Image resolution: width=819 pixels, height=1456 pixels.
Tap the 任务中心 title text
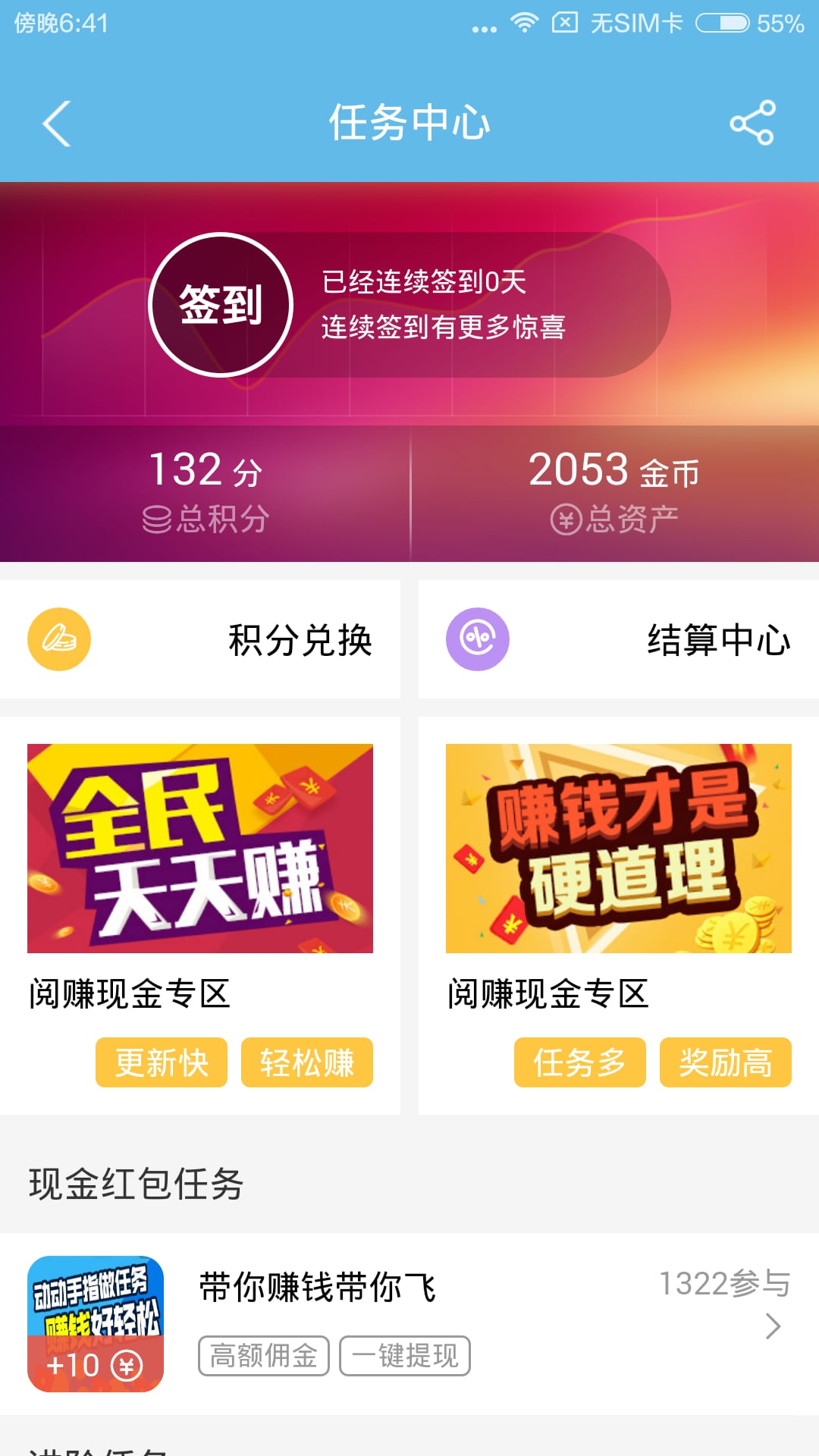pyautogui.click(x=408, y=123)
